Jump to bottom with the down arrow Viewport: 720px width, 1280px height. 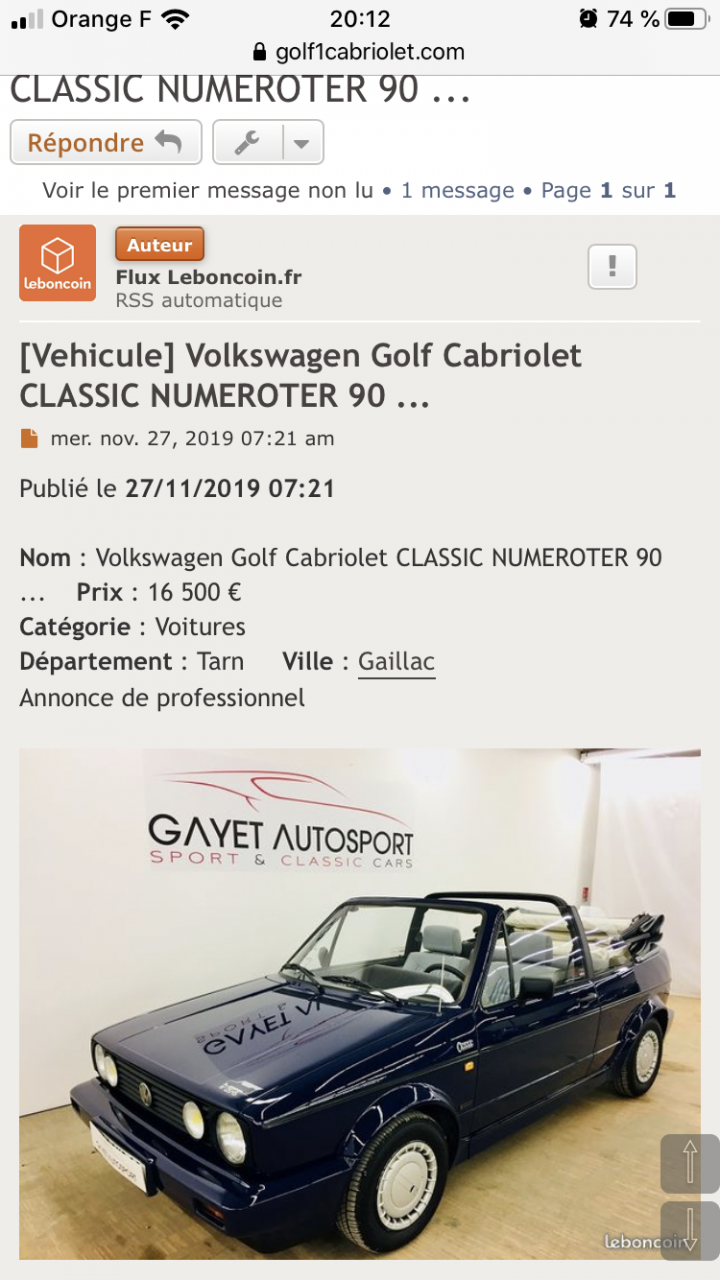click(689, 1230)
